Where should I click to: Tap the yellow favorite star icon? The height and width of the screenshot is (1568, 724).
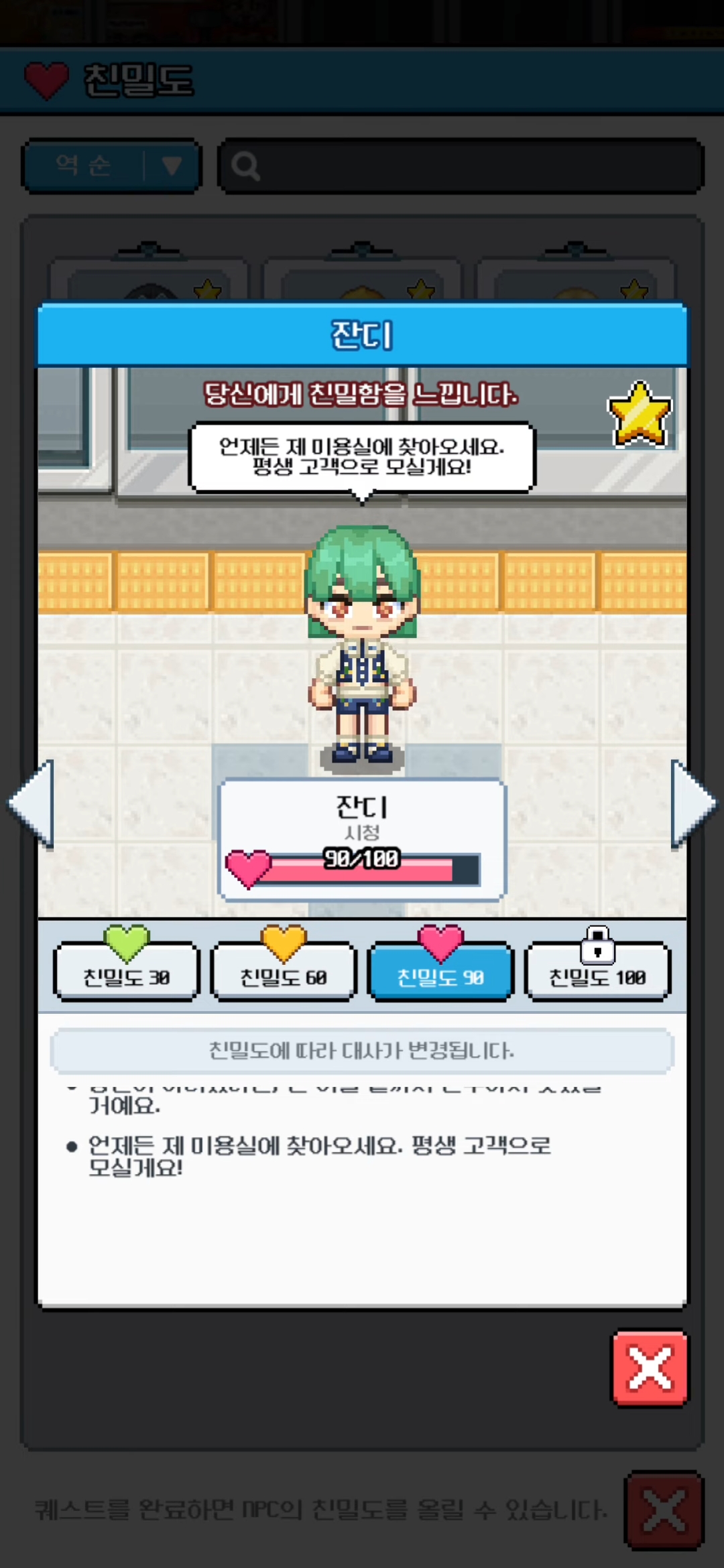tap(640, 414)
